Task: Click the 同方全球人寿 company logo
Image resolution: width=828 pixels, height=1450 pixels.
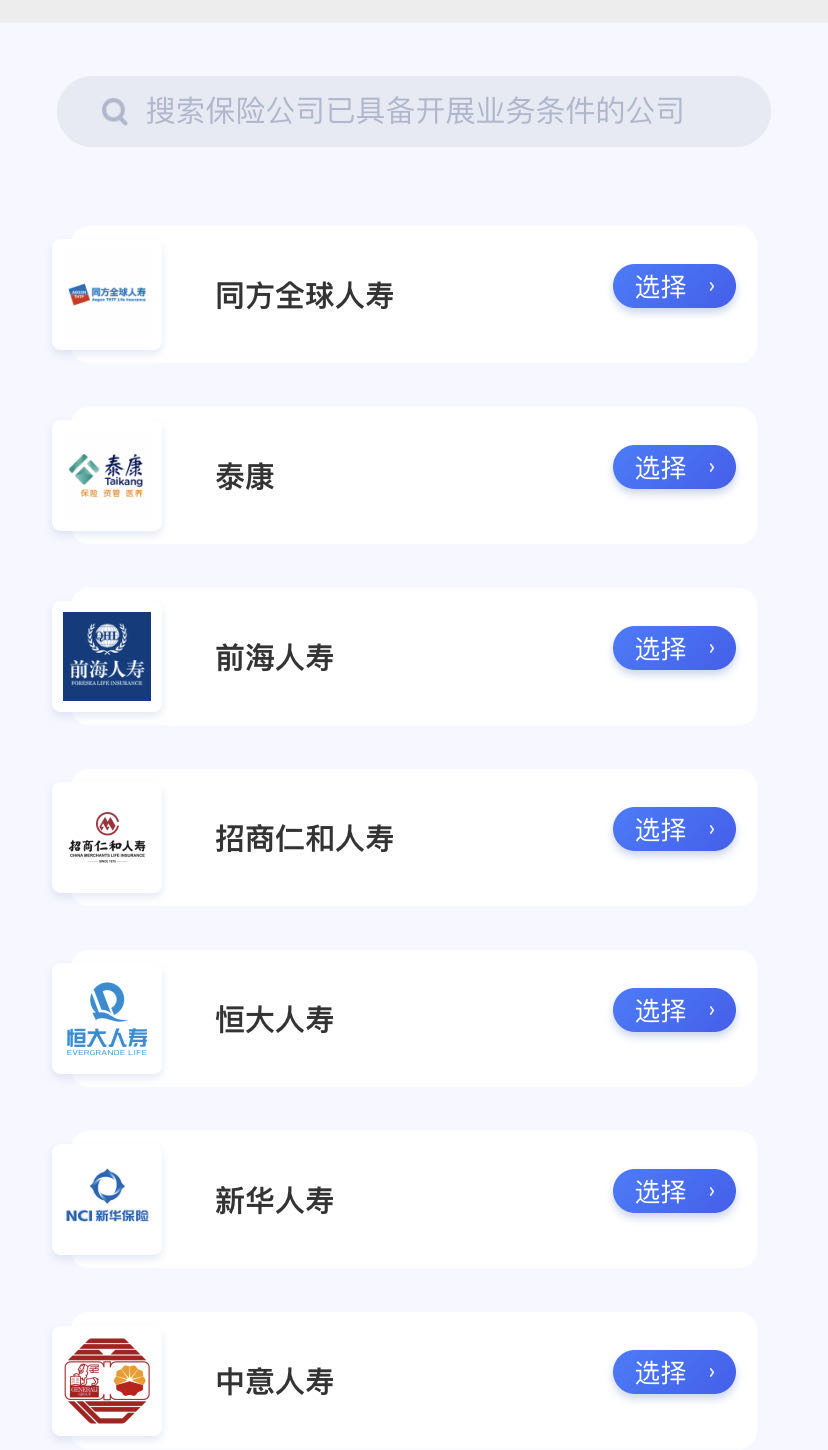Action: (x=107, y=294)
